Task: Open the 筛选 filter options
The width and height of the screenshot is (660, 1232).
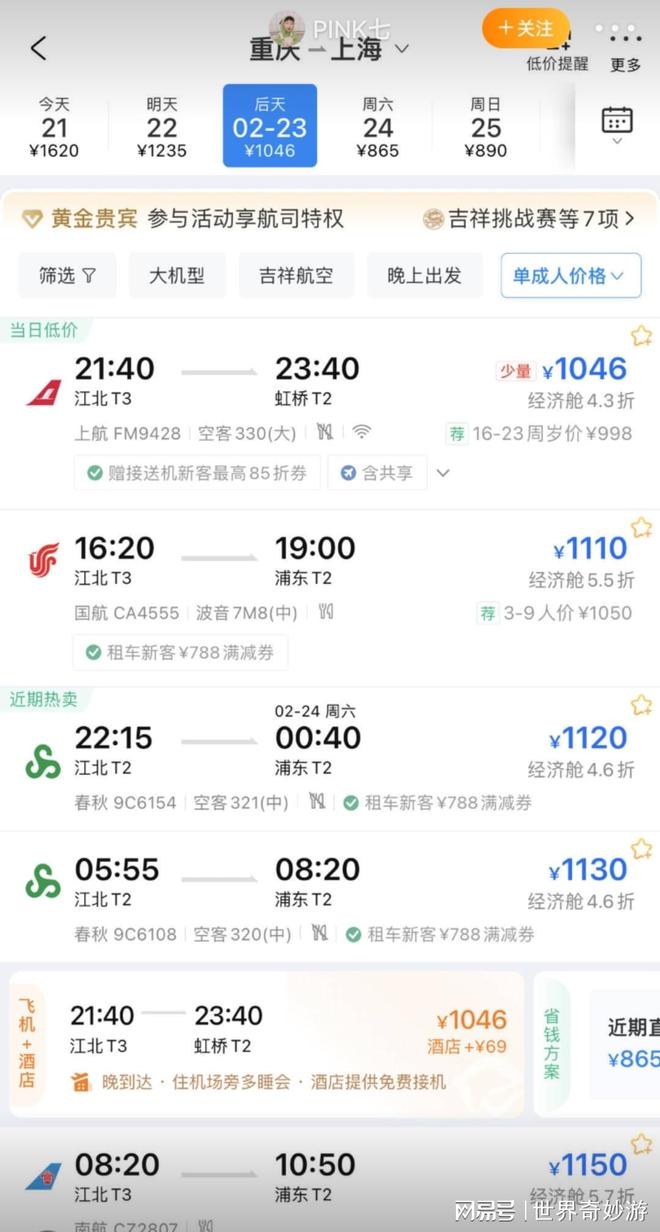Action: [x=67, y=275]
